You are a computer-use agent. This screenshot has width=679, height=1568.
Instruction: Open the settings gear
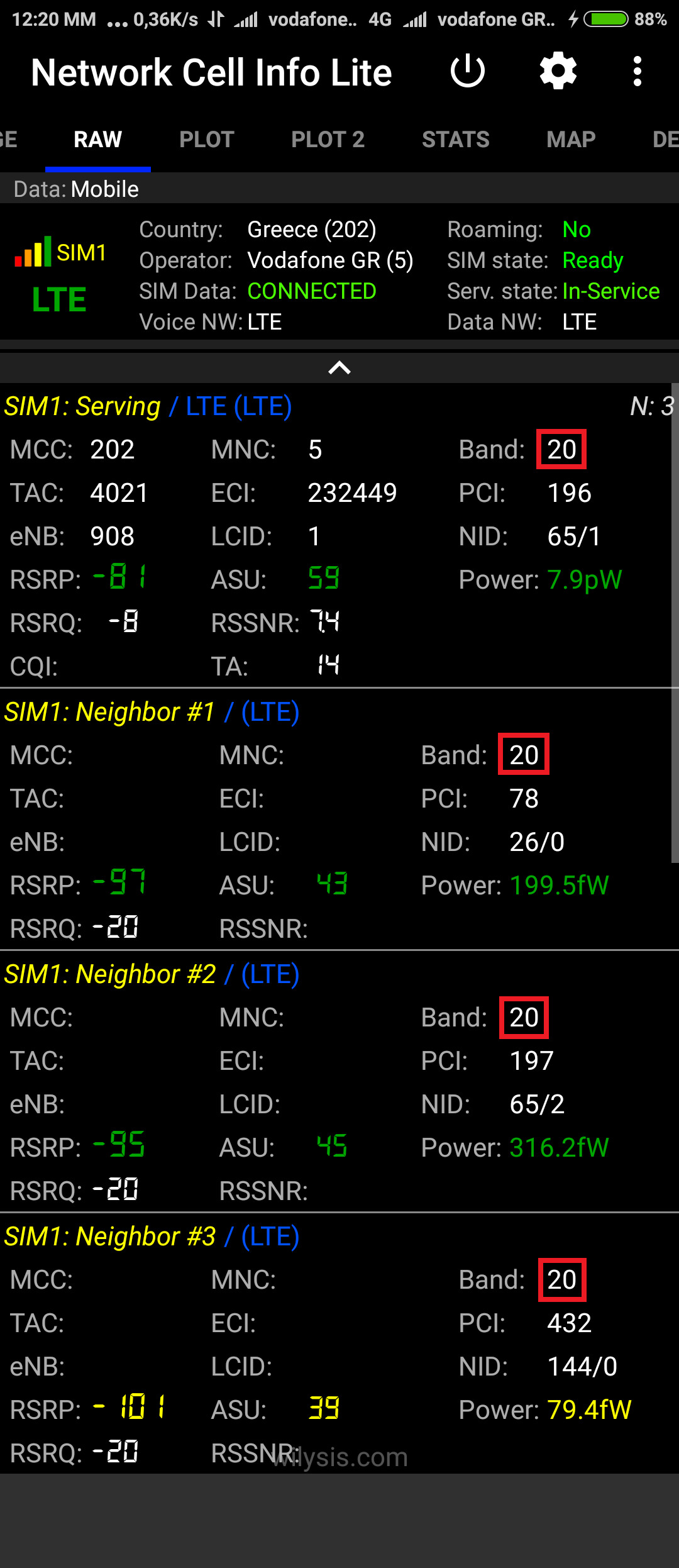click(x=558, y=72)
